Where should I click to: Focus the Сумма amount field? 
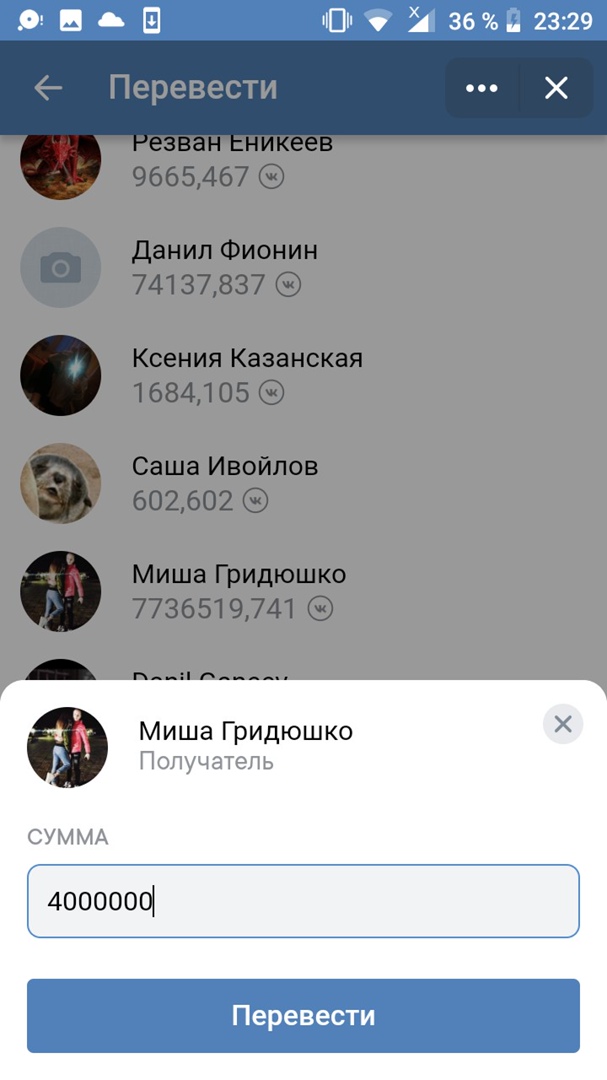(x=303, y=901)
